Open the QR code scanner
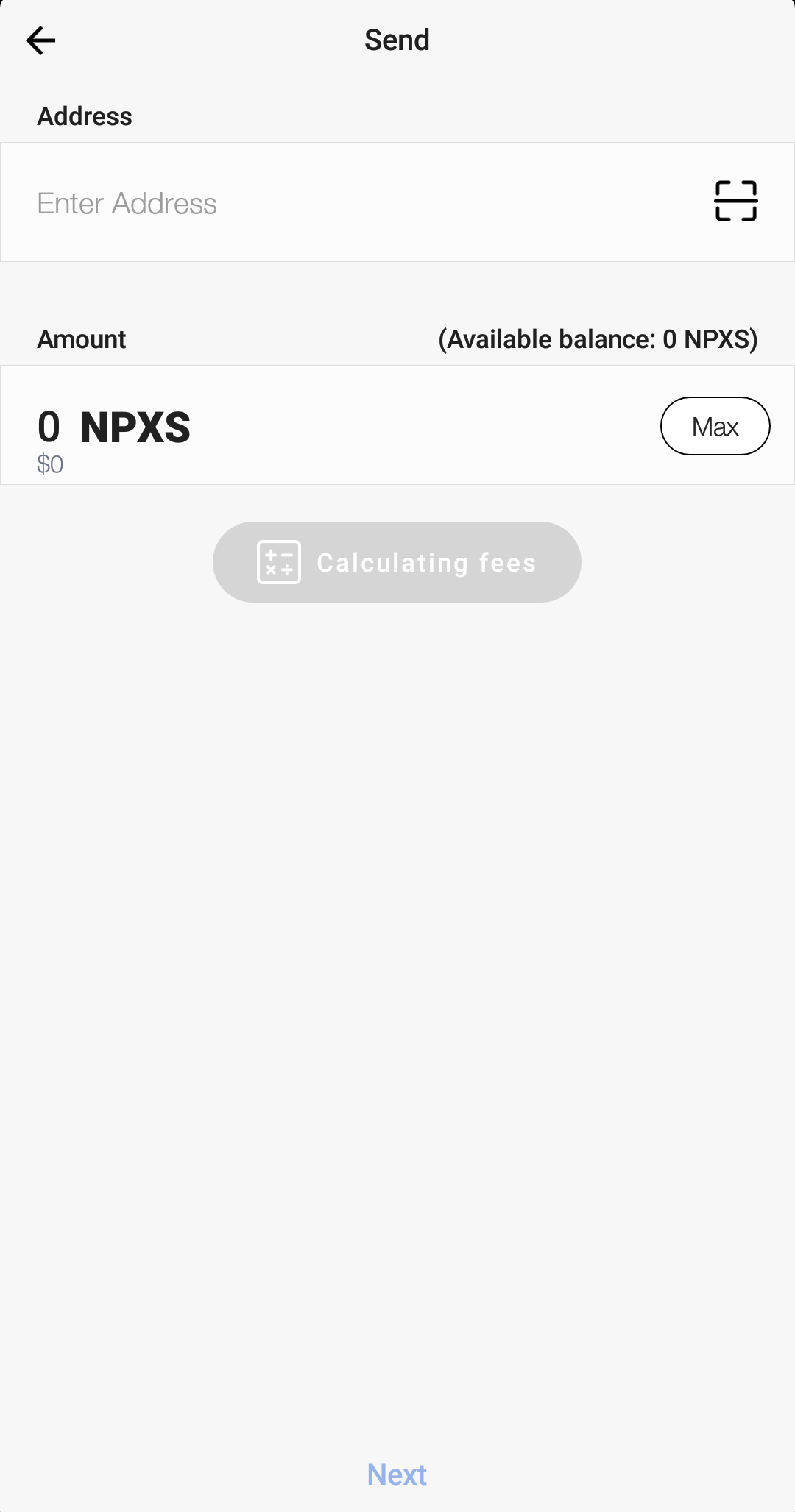Viewport: 795px width, 1512px height. click(x=736, y=201)
